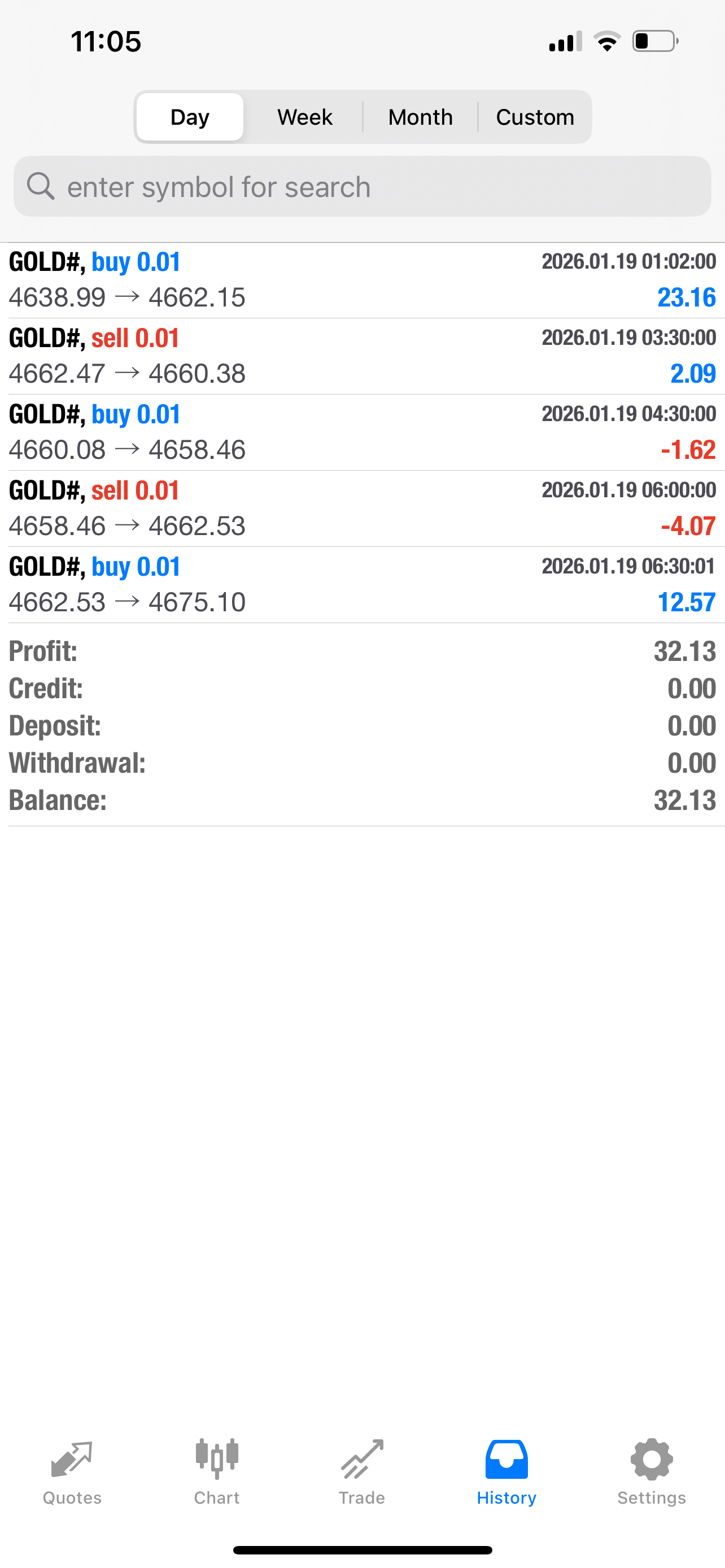This screenshot has width=725, height=1568.
Task: Switch to the Trade tab
Action: 362,1473
